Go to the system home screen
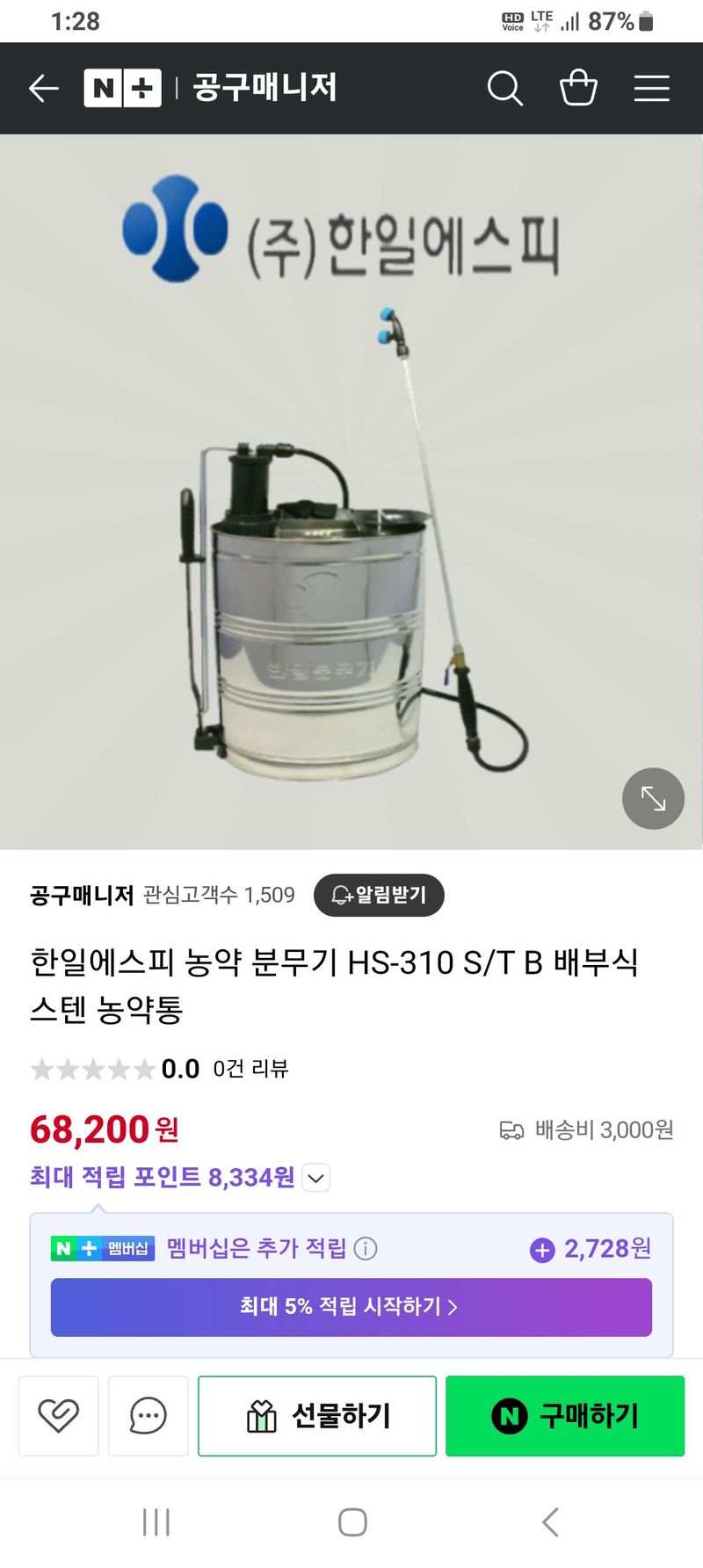The width and height of the screenshot is (703, 1568). [352, 1522]
